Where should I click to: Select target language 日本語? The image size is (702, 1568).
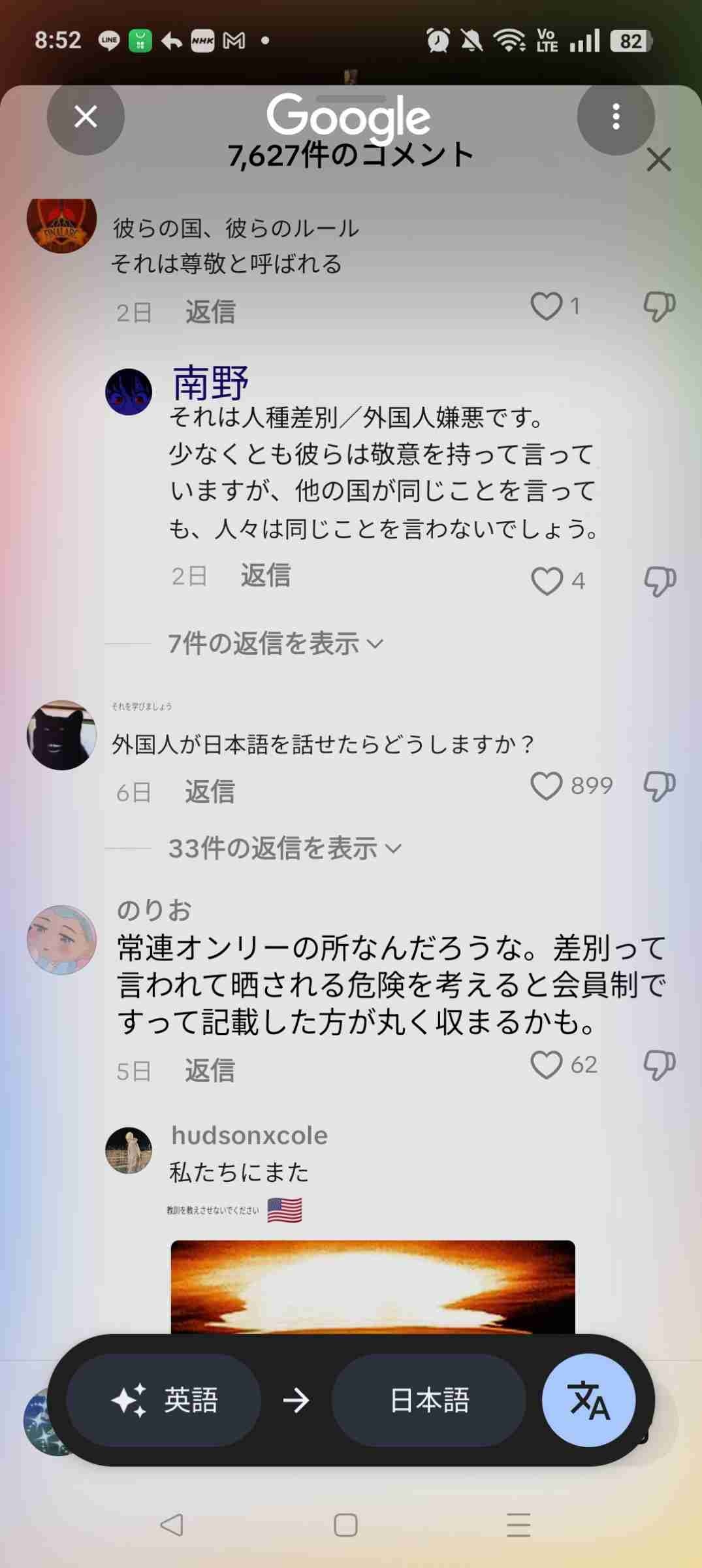tap(429, 1400)
